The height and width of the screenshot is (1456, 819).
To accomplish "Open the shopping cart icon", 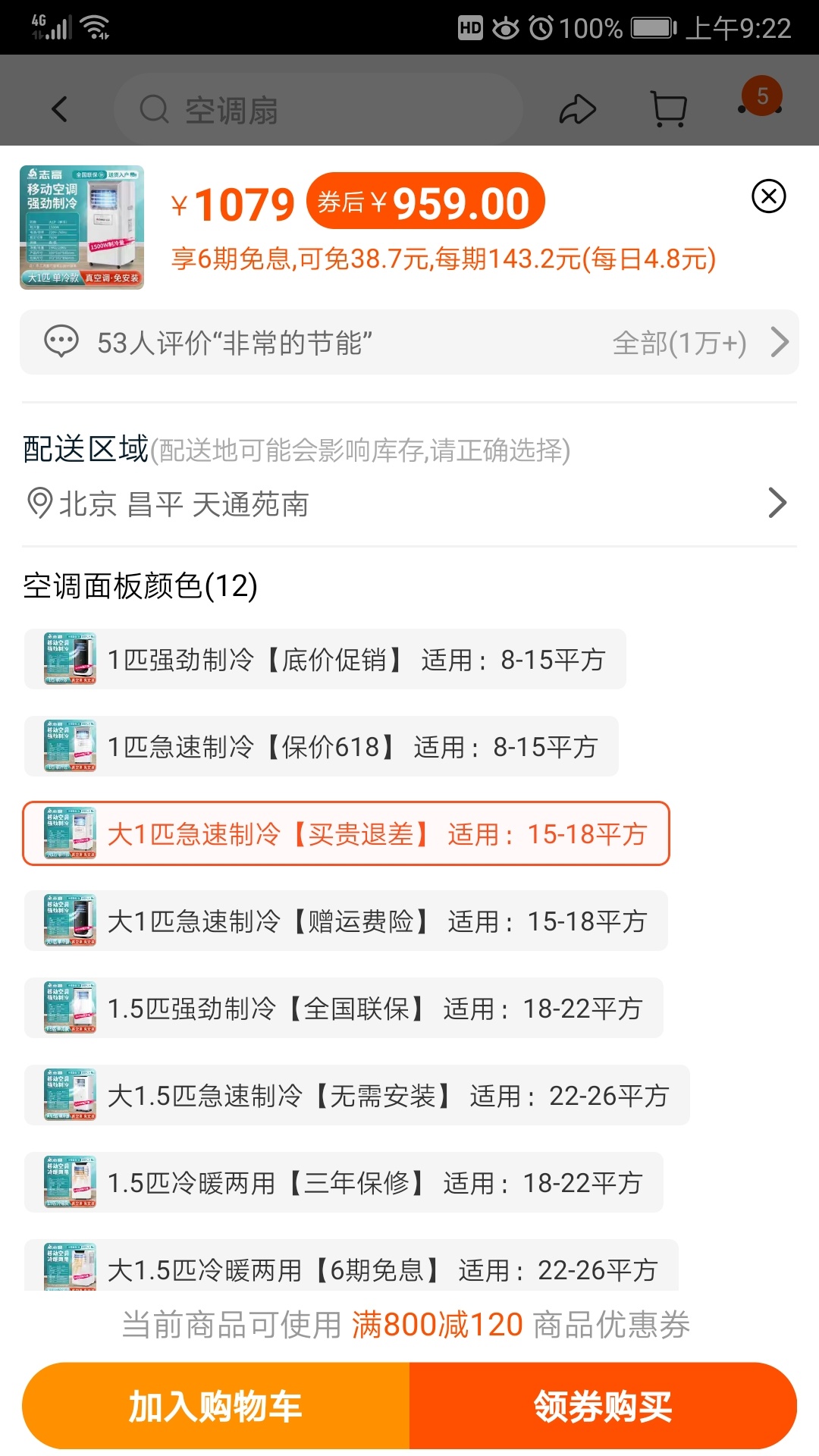I will tap(669, 109).
